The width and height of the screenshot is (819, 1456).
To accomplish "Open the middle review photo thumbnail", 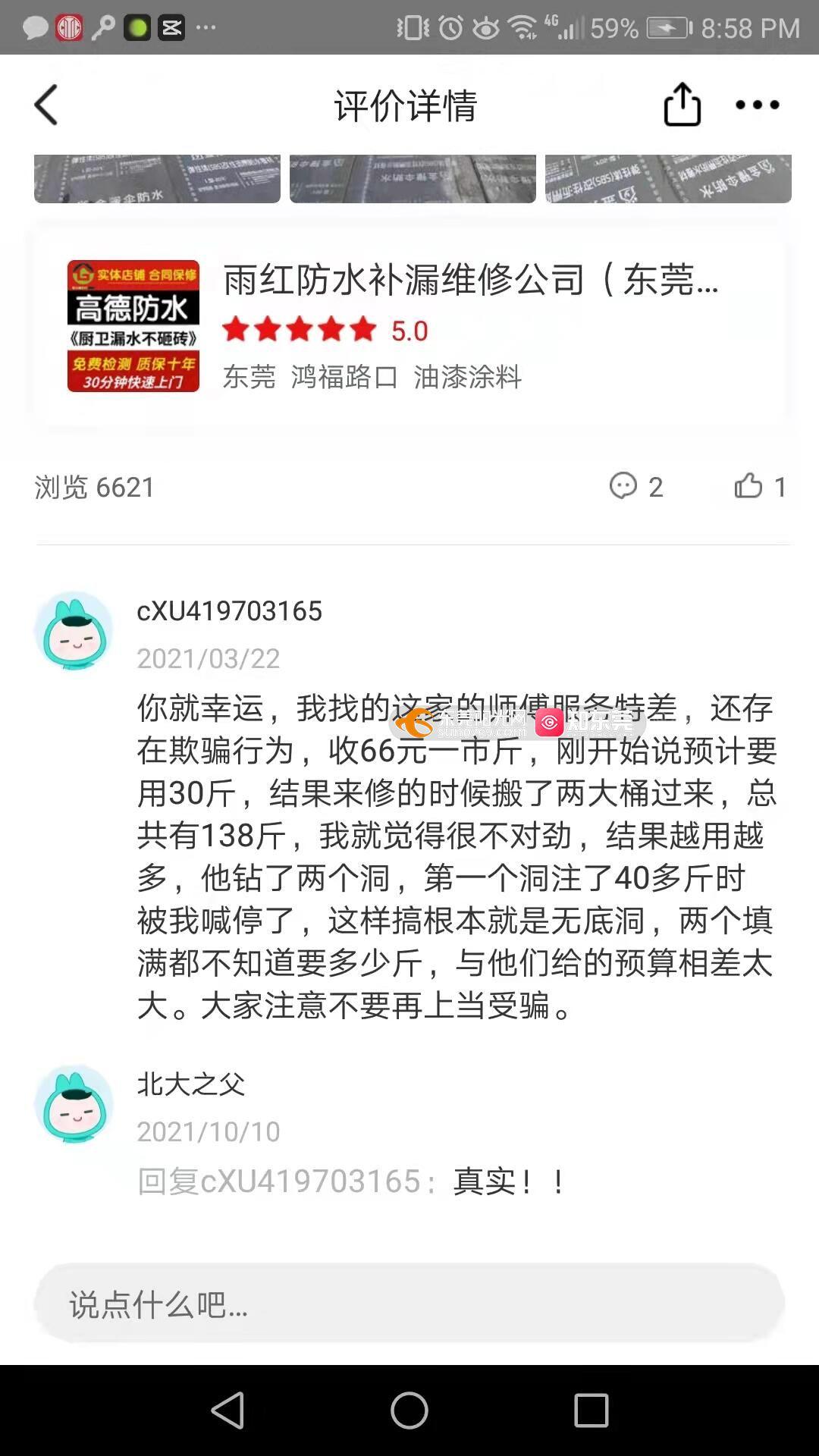I will pyautogui.click(x=413, y=179).
